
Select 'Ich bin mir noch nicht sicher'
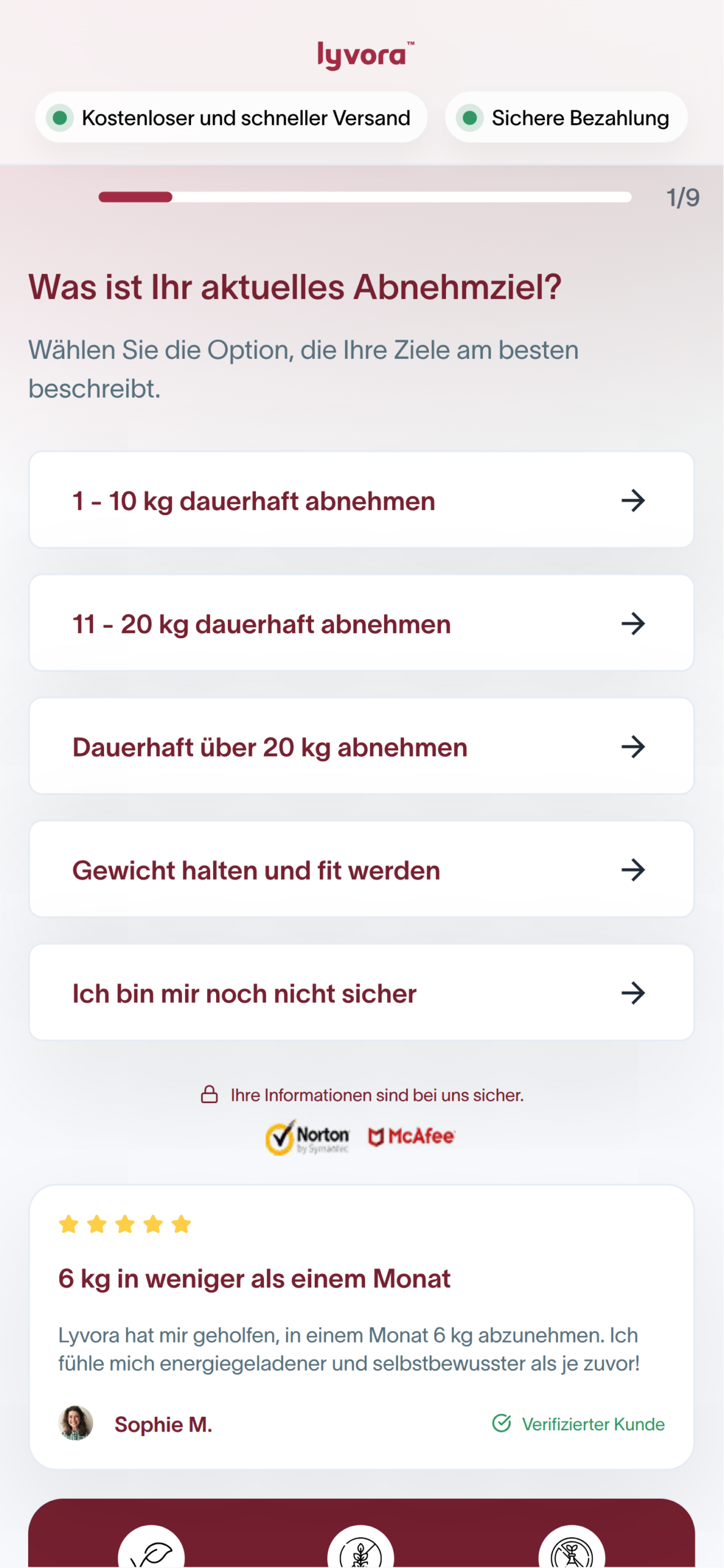pyautogui.click(x=362, y=993)
